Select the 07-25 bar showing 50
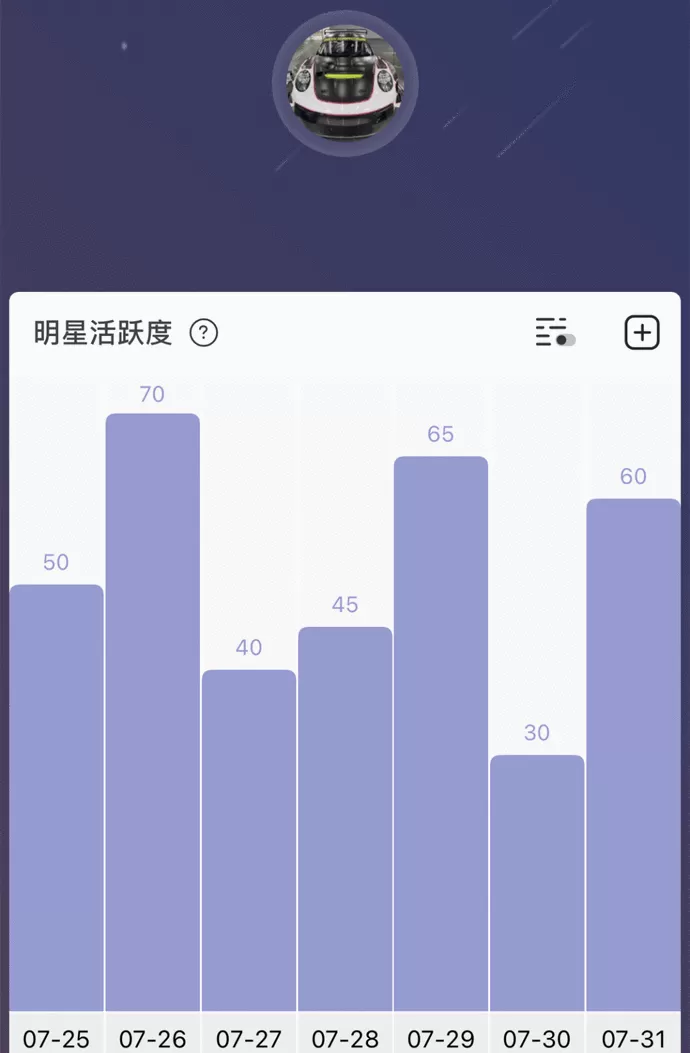This screenshot has width=690, height=1053. click(56, 798)
